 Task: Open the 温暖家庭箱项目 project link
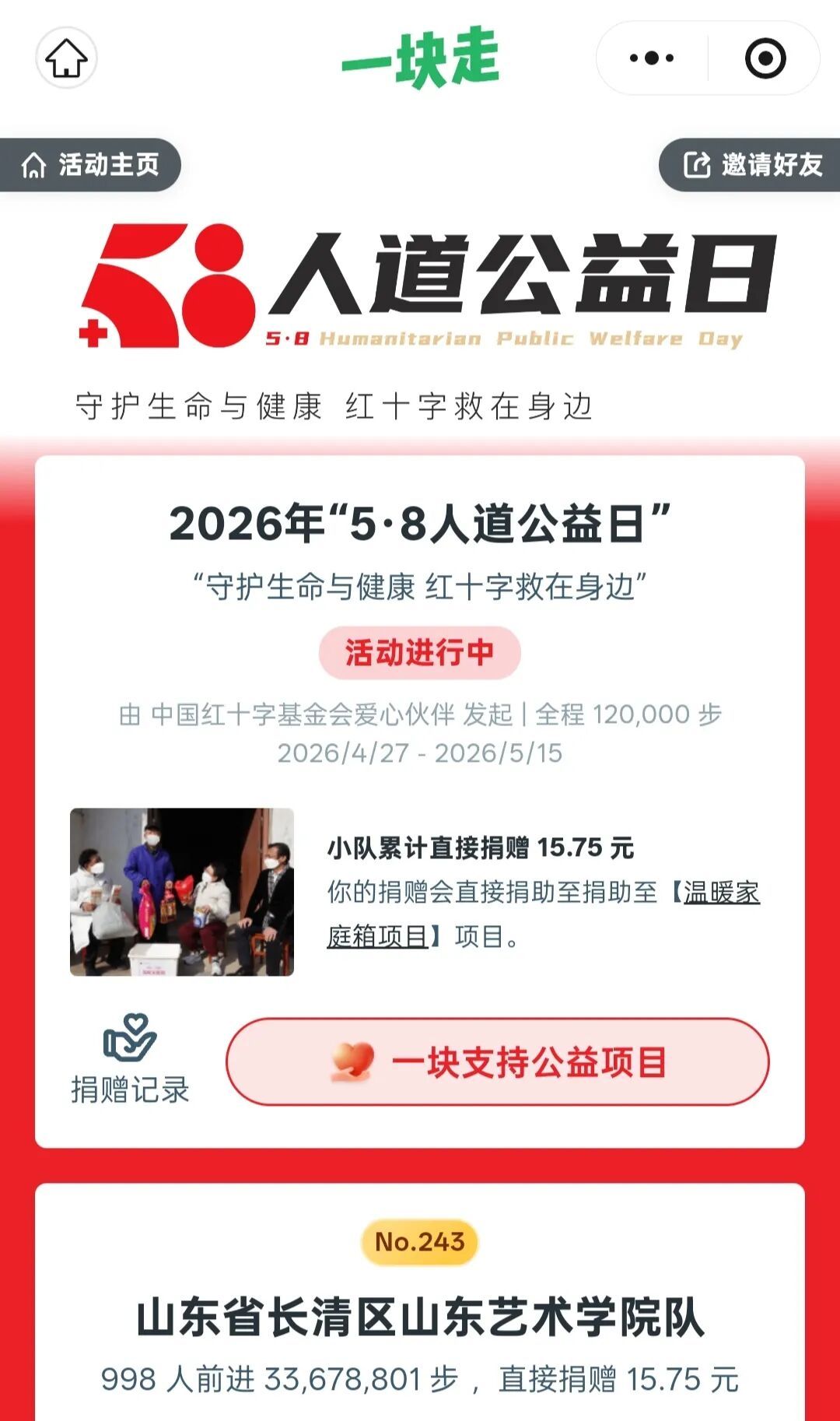[x=543, y=914]
